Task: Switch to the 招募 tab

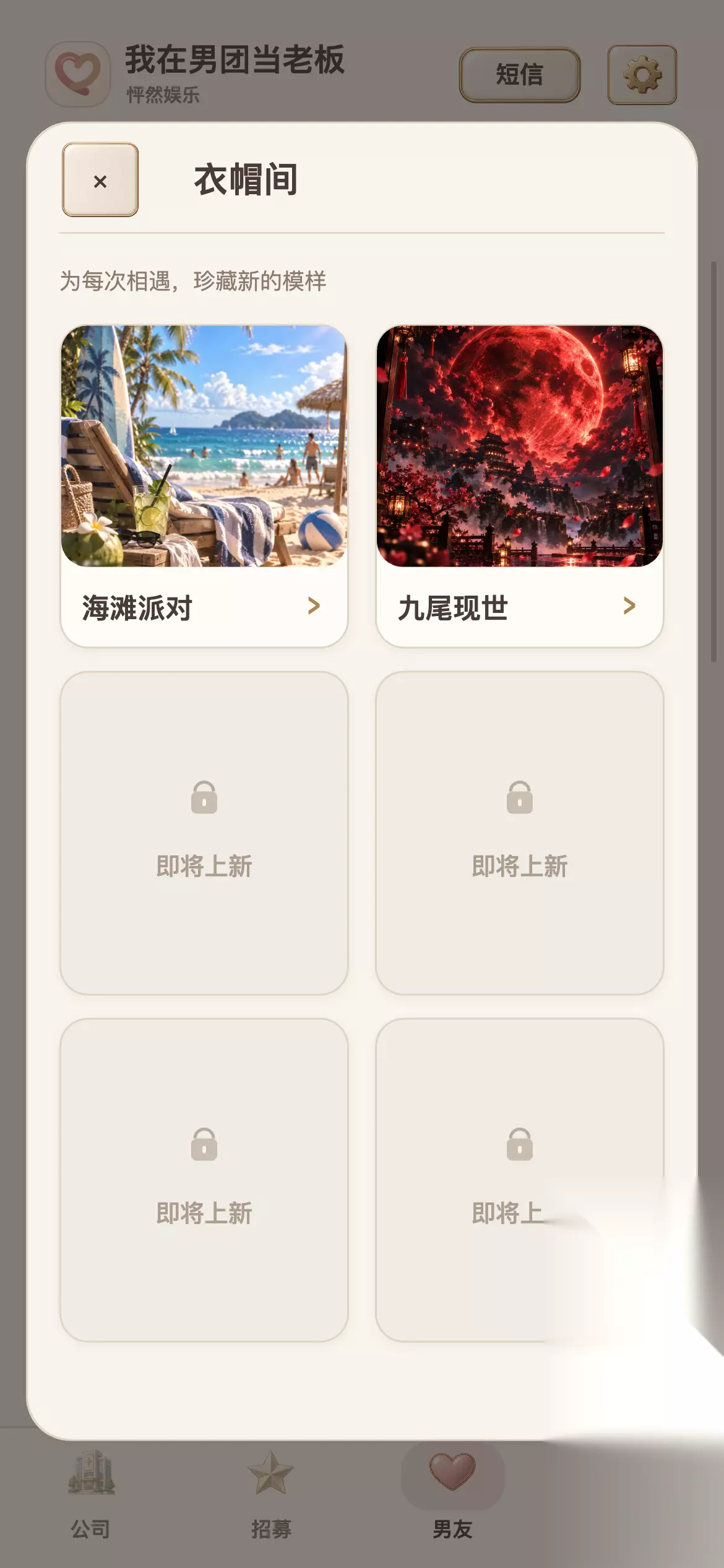Action: click(x=271, y=1494)
